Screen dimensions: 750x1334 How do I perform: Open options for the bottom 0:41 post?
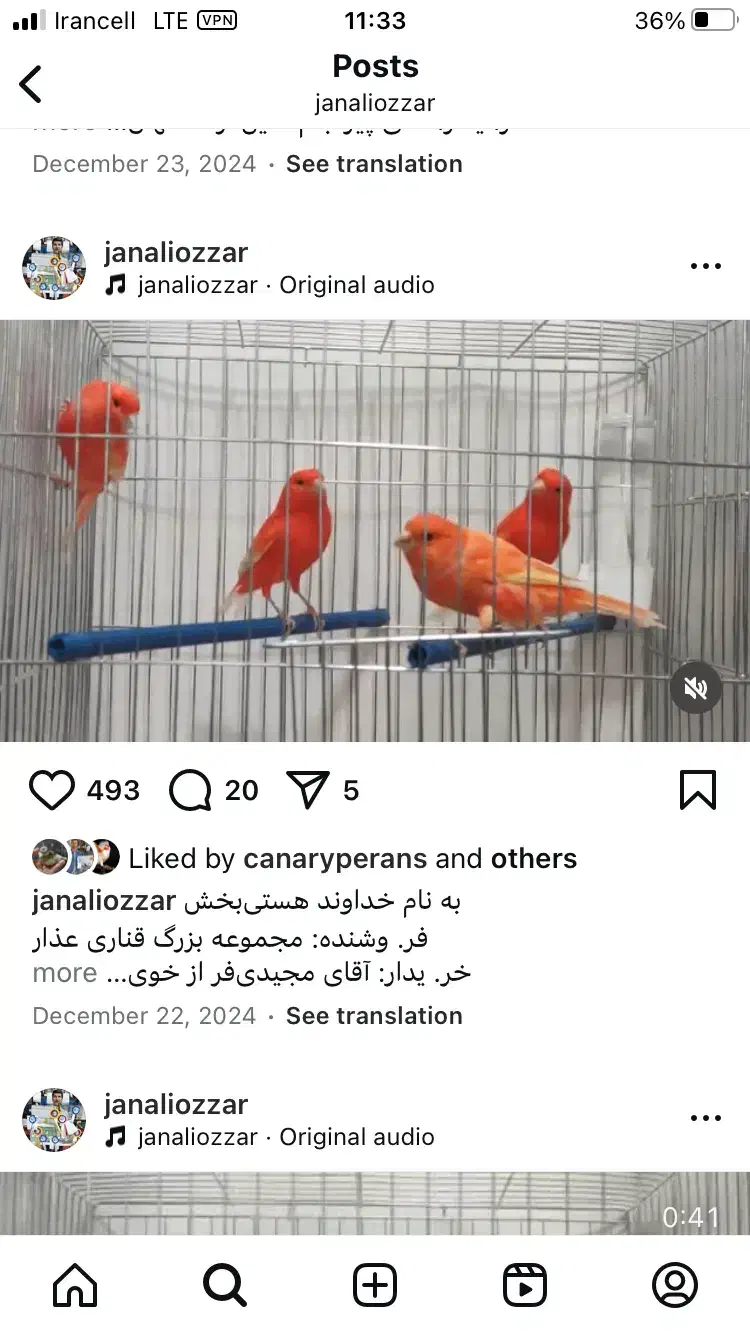(x=706, y=1118)
